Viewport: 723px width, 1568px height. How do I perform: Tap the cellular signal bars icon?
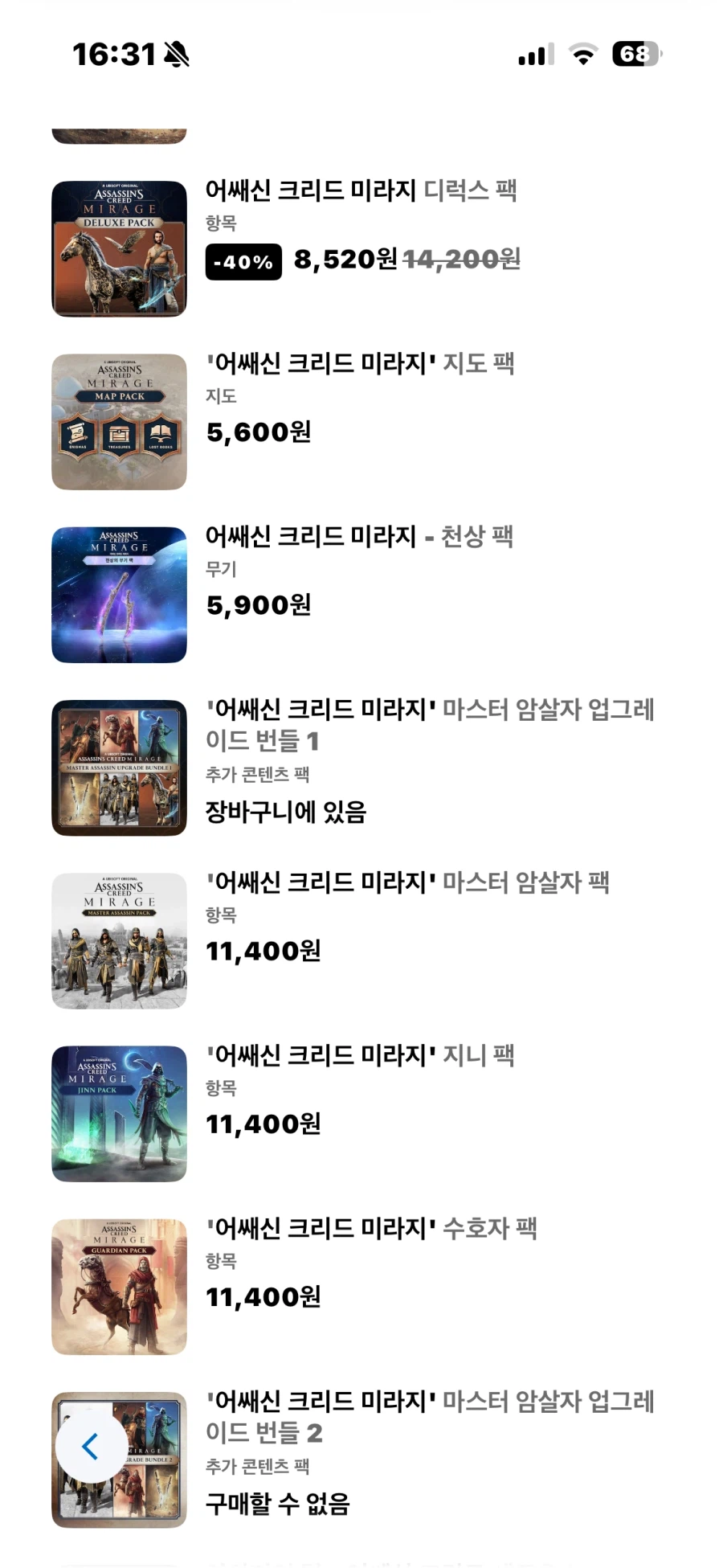535,54
